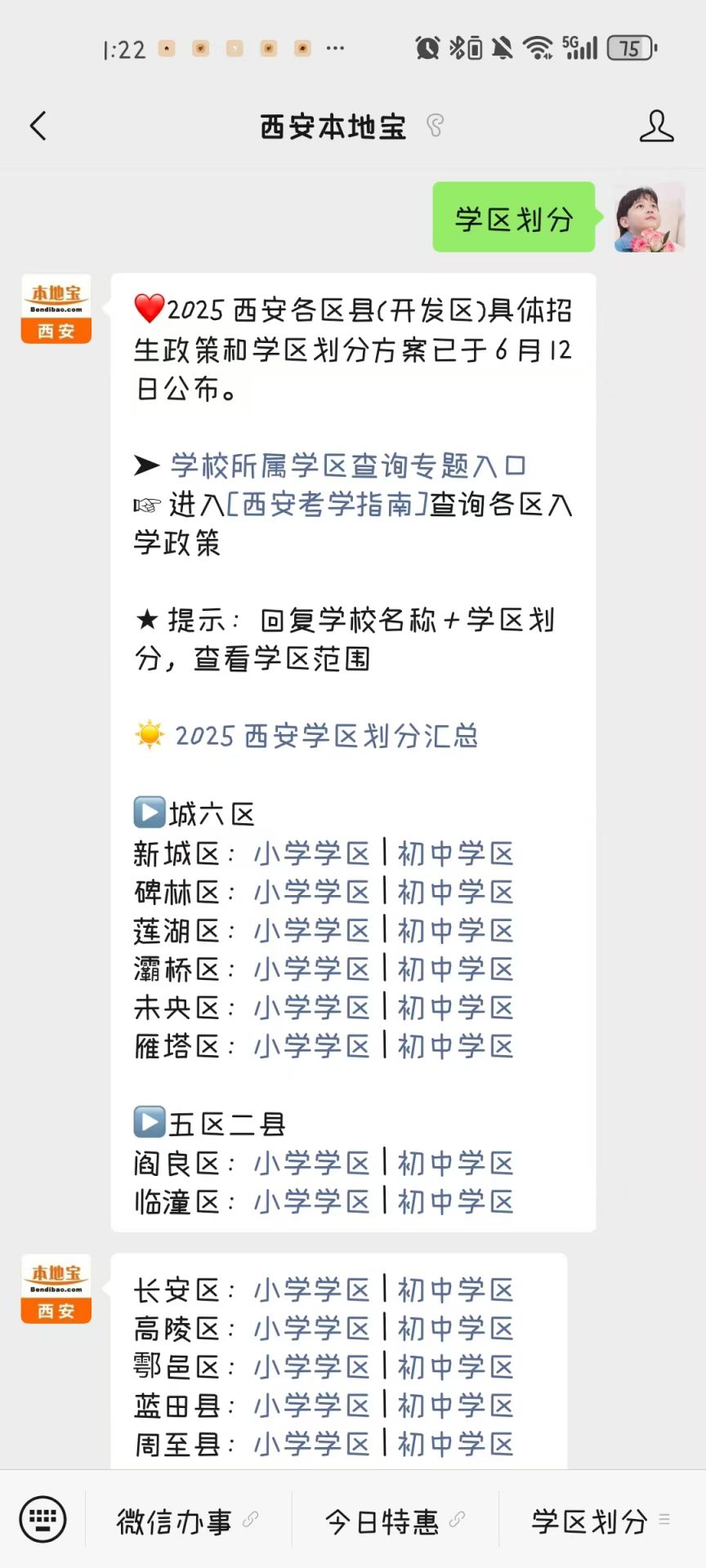Open the account profile icon
The height and width of the screenshot is (1568, 706).
[656, 127]
